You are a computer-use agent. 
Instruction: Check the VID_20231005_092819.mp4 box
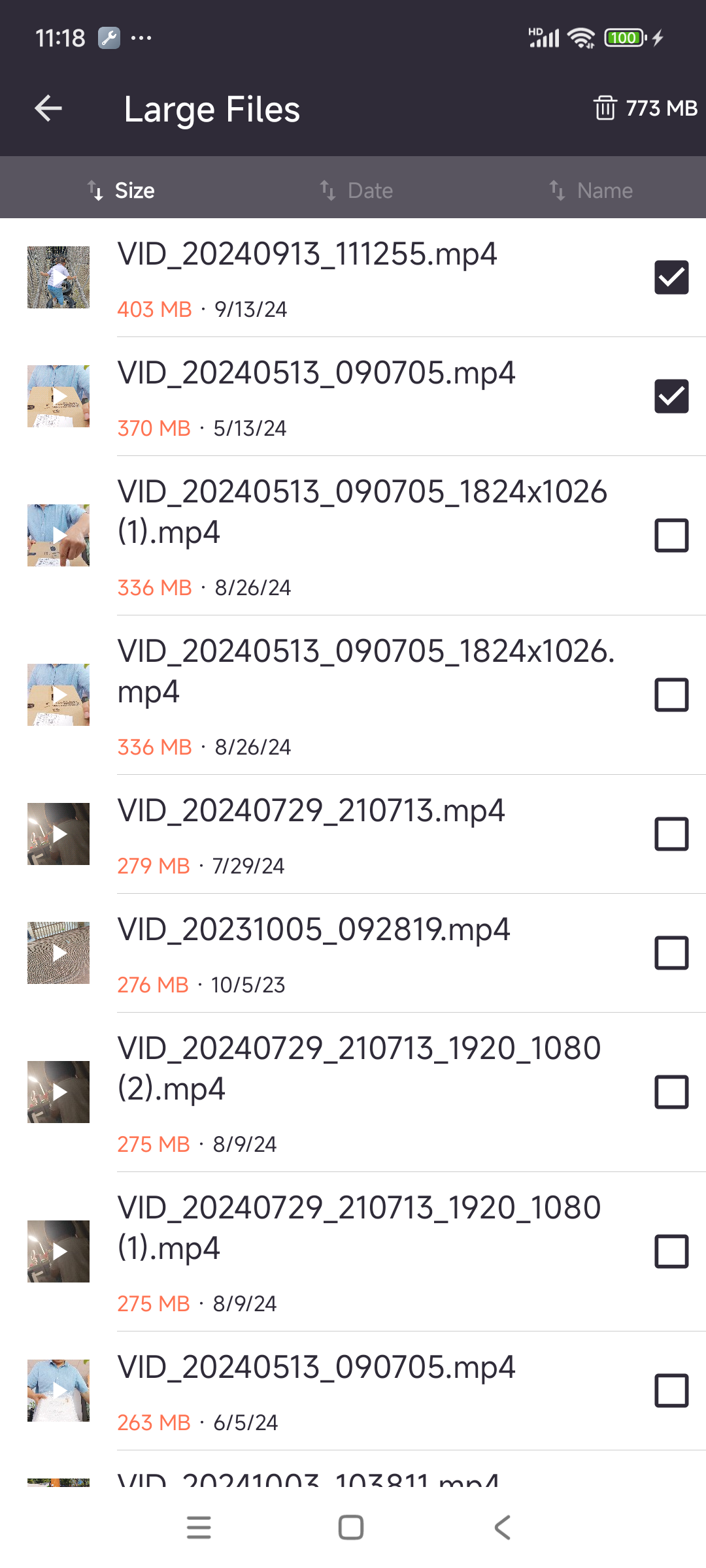coord(671,953)
